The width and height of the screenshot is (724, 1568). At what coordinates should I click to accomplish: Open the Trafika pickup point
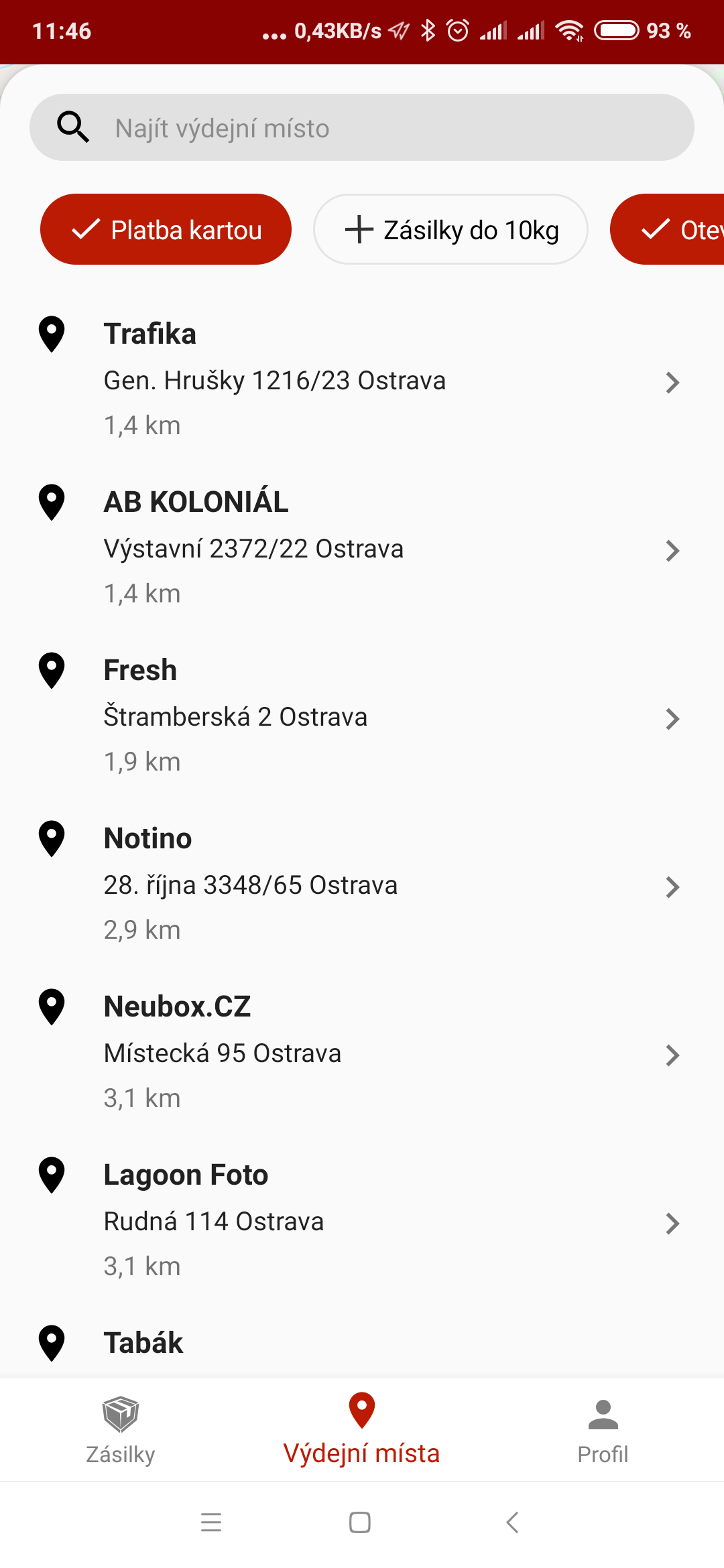[x=362, y=379]
